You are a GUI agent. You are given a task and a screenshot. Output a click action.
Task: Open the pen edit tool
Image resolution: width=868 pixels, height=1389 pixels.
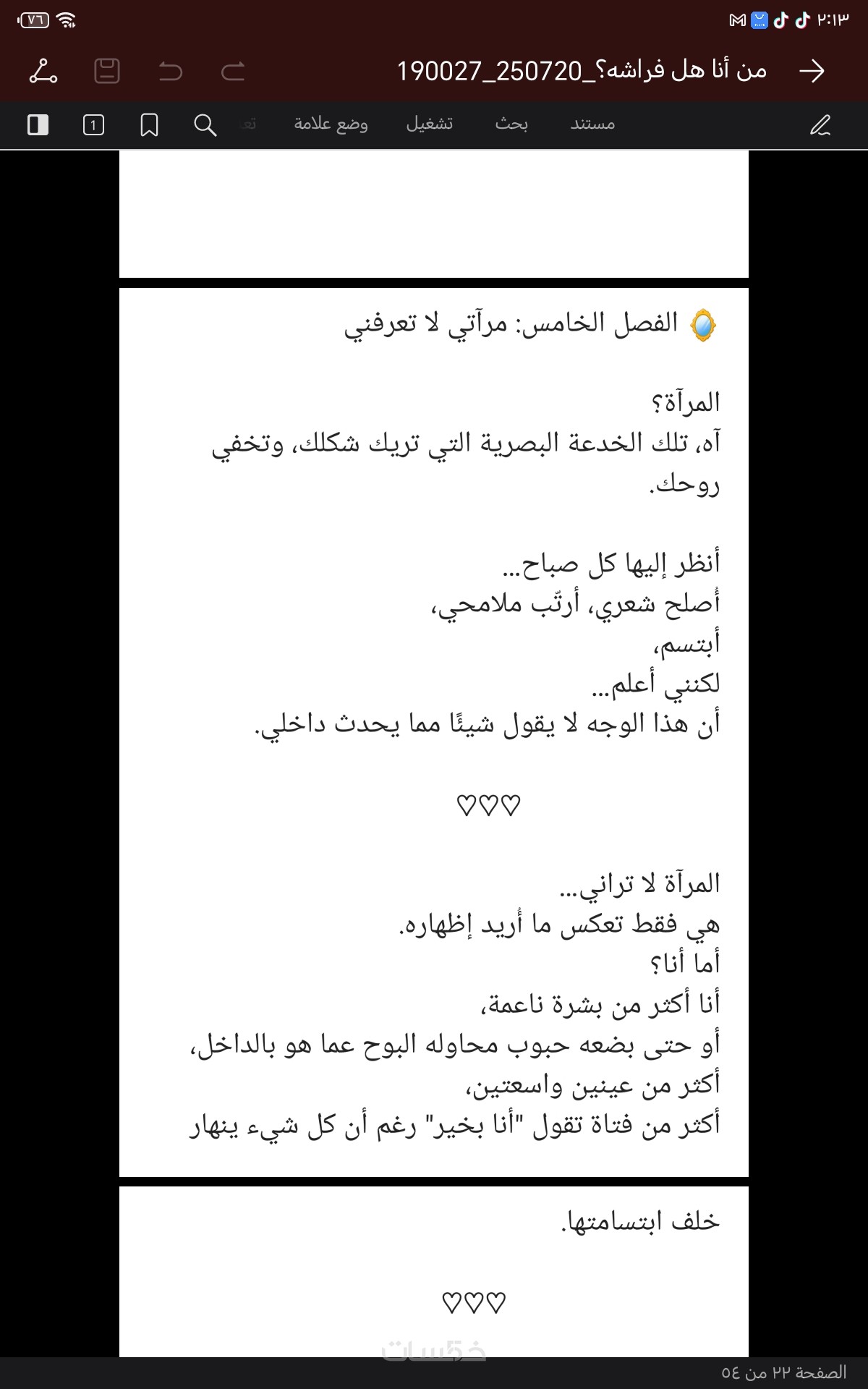click(x=820, y=125)
